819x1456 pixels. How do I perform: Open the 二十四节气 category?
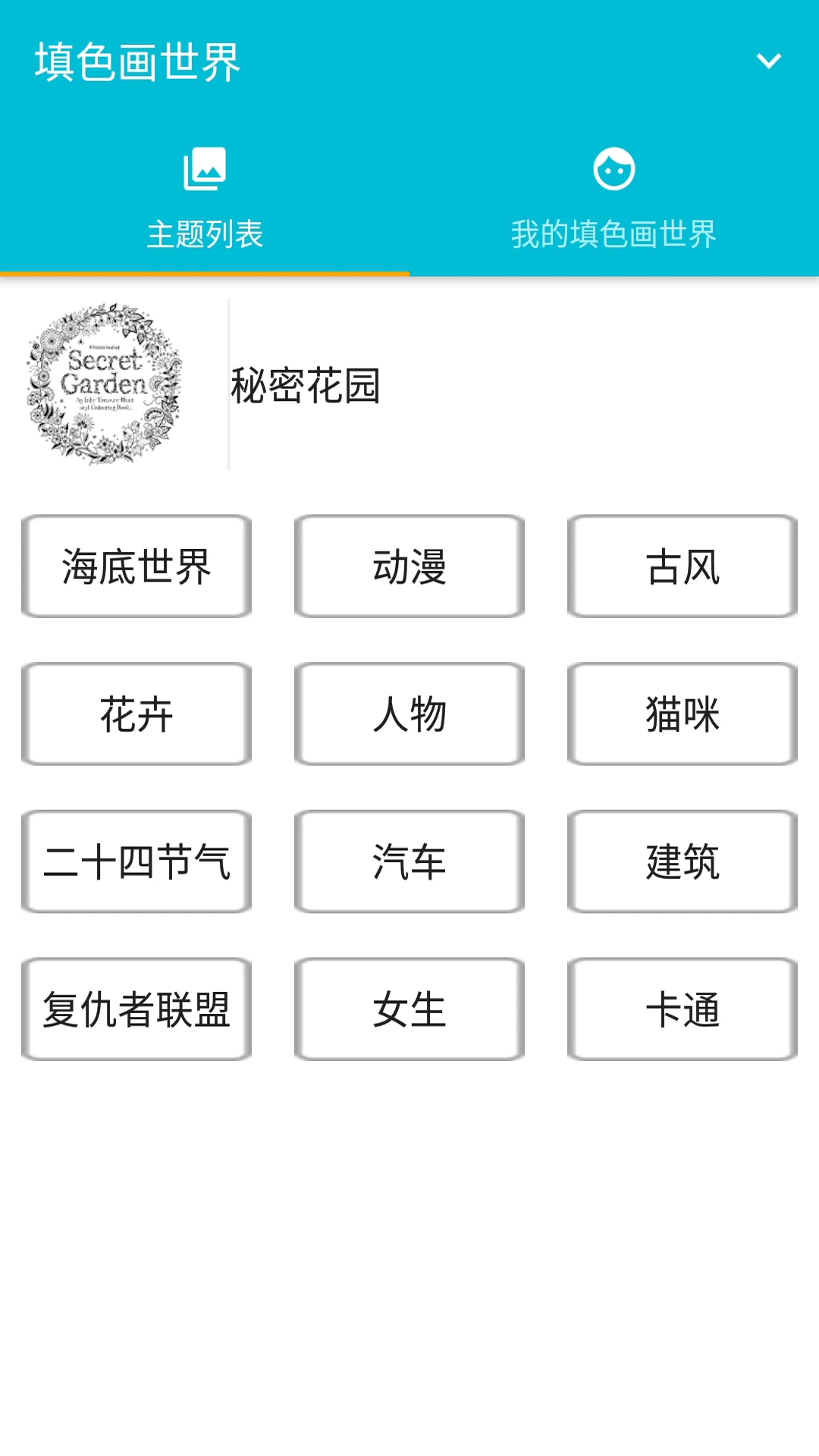pos(136,861)
